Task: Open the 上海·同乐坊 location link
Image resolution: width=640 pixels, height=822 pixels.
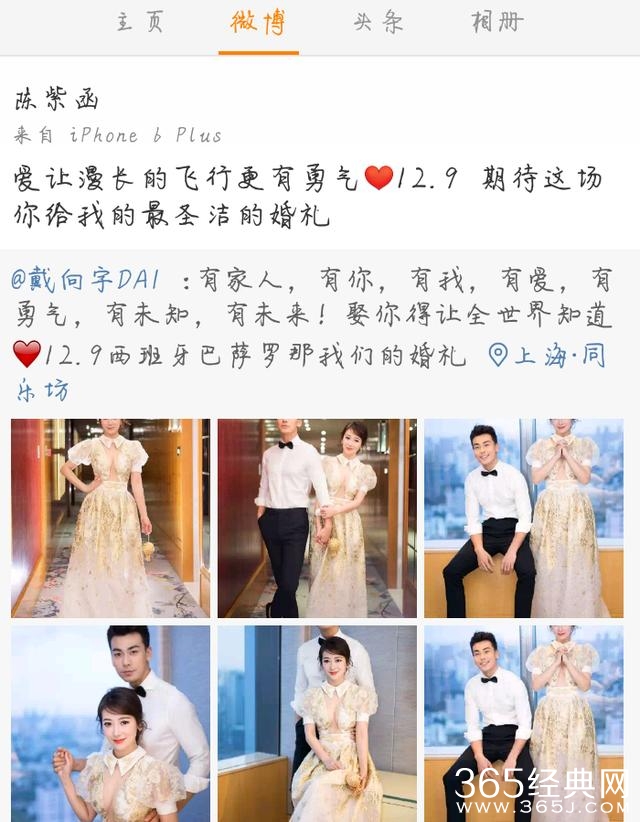Action: tap(547, 355)
